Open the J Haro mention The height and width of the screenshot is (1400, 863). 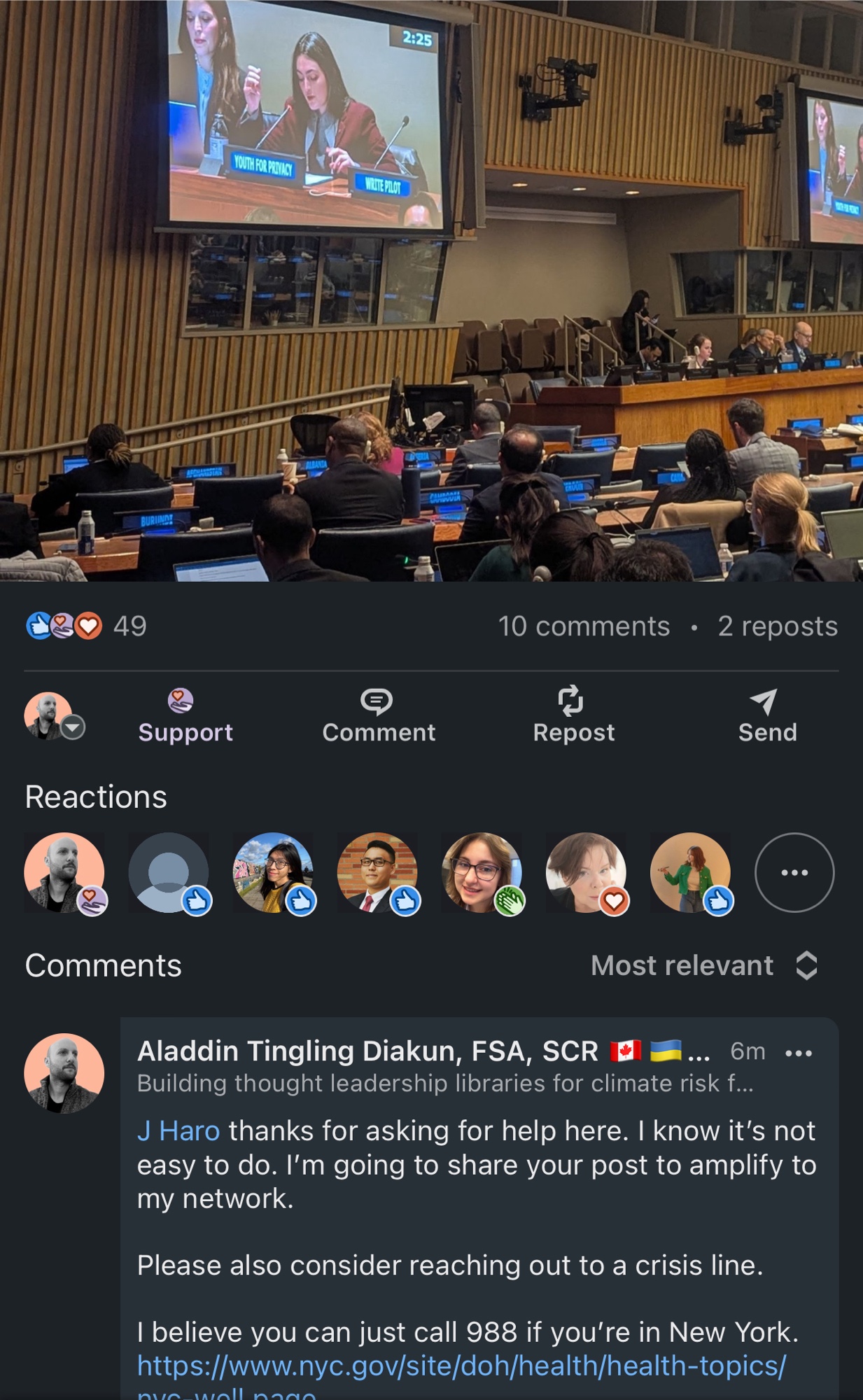pos(178,1131)
